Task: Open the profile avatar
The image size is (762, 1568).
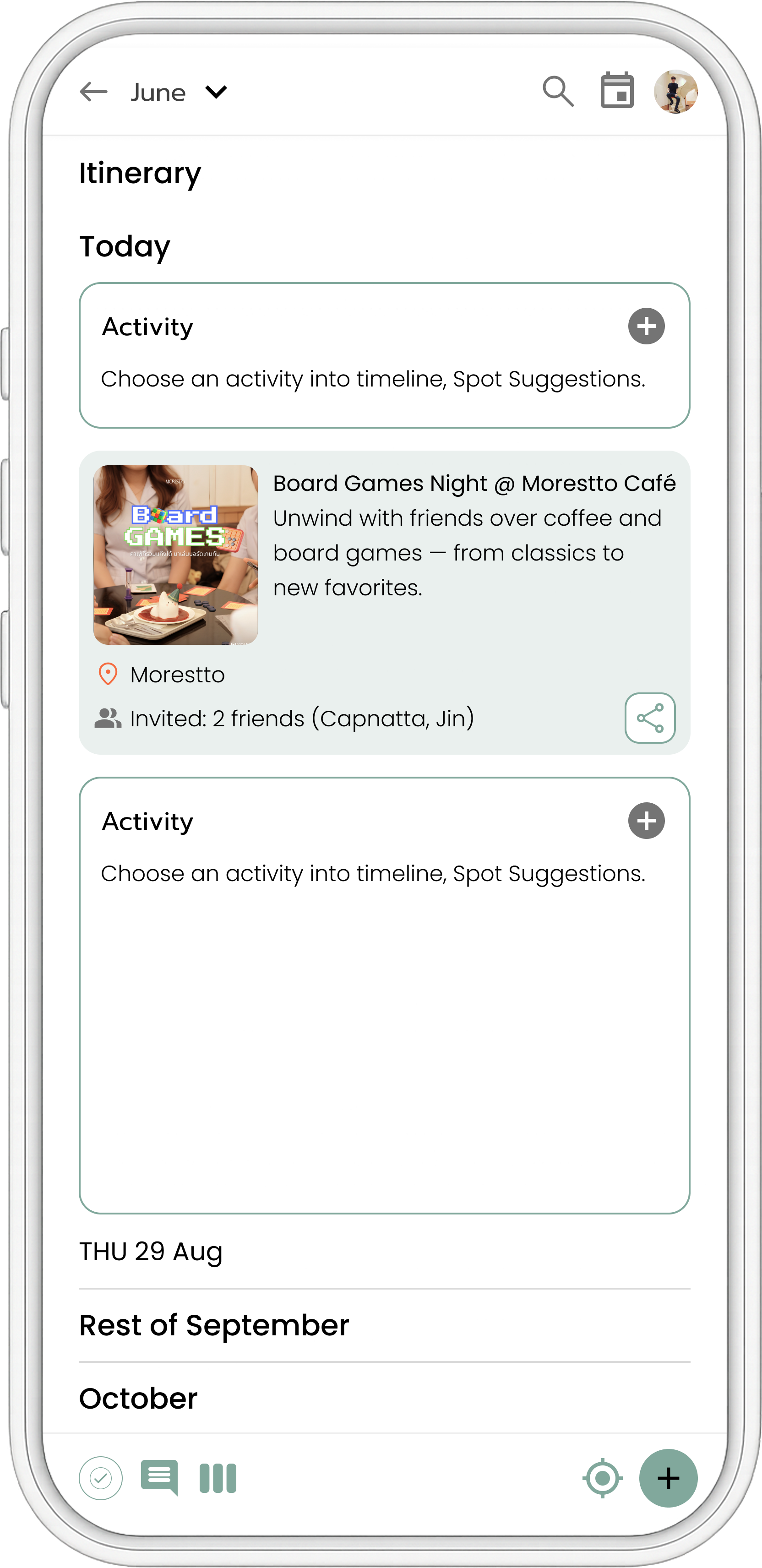Action: (675, 92)
